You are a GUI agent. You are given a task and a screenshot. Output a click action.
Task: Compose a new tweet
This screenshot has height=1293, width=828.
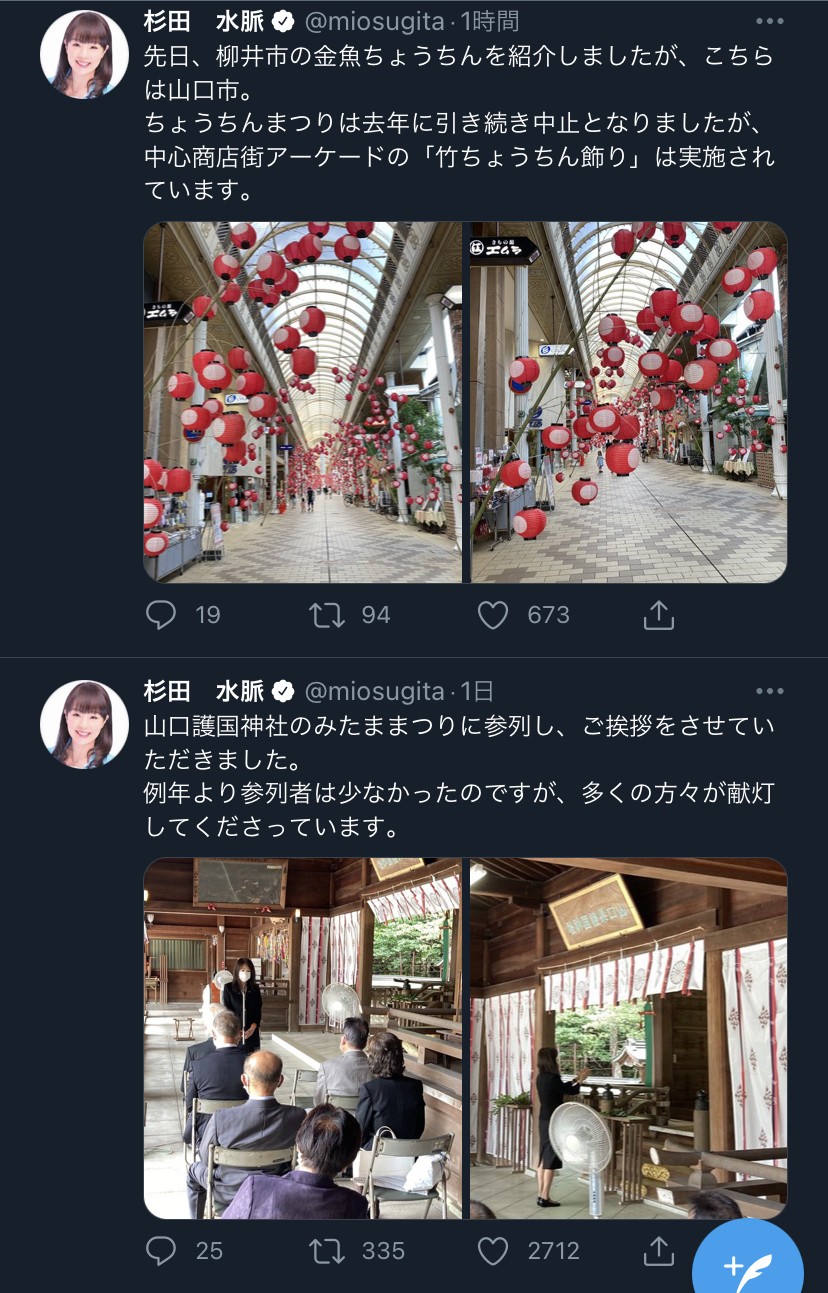click(x=748, y=1266)
